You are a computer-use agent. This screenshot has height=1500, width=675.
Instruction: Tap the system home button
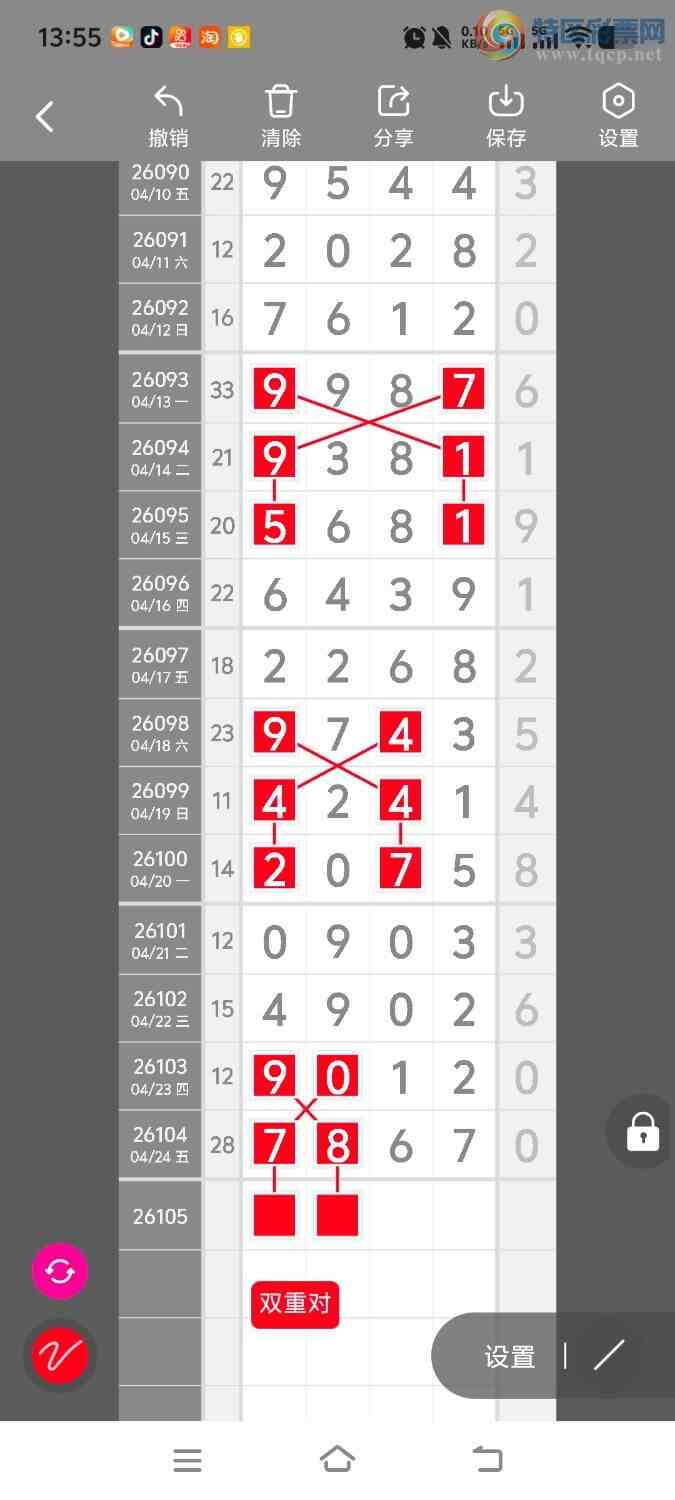click(337, 1460)
